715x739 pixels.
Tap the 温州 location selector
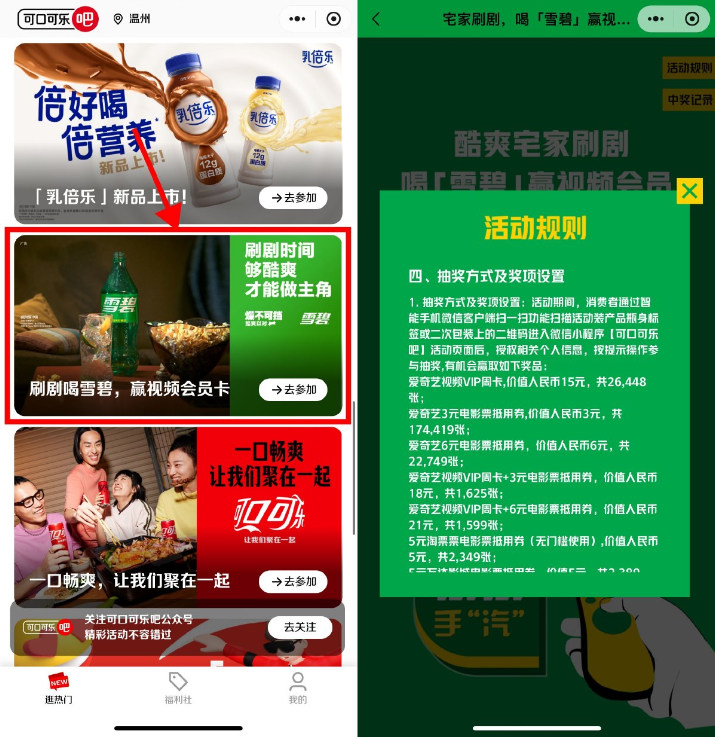click(132, 19)
